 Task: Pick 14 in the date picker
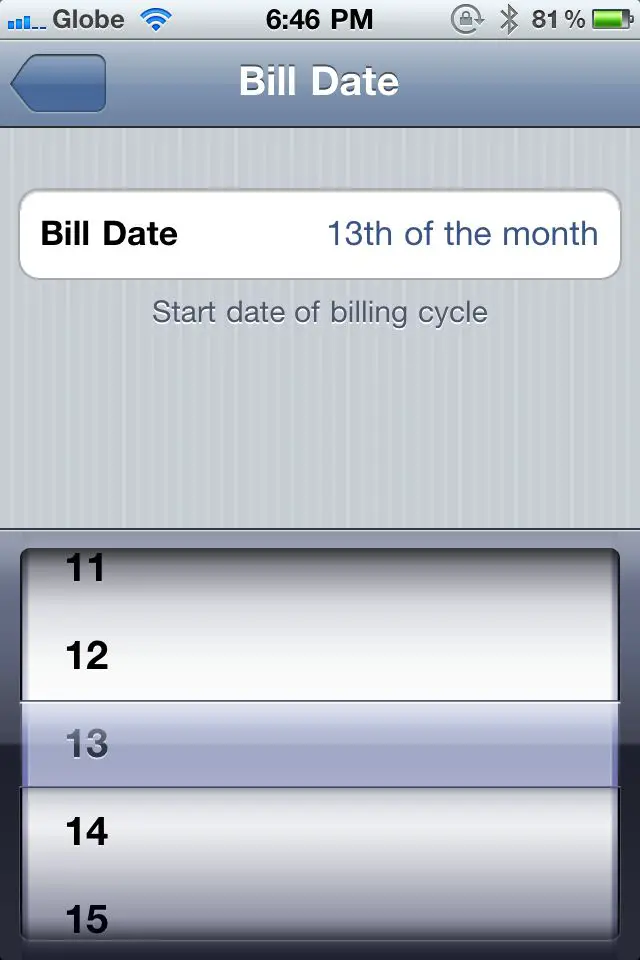86,831
